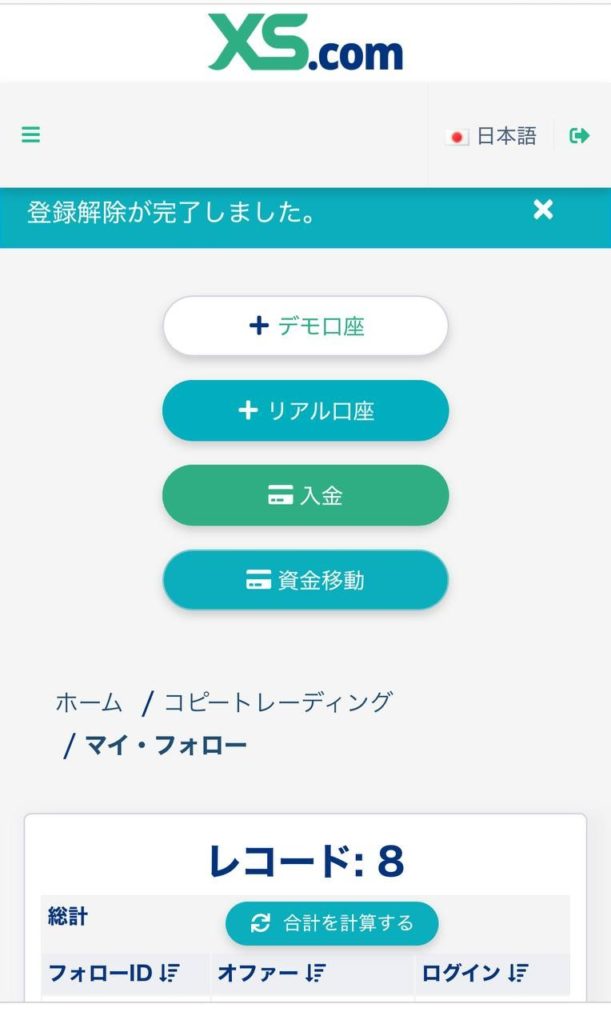Open the 入金 deposit button
Image resolution: width=611 pixels, height=1024 pixels.
coord(305,495)
